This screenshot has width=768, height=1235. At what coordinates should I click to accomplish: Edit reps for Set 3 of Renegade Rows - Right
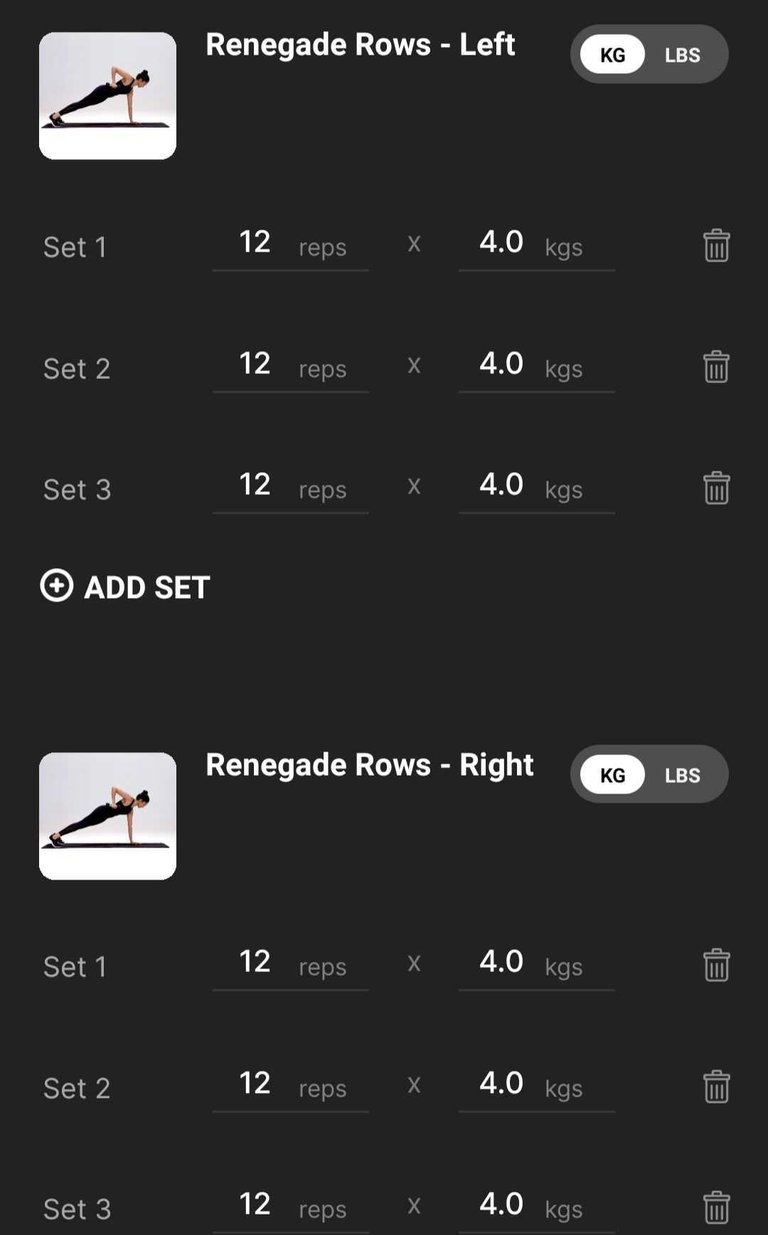click(290, 1208)
